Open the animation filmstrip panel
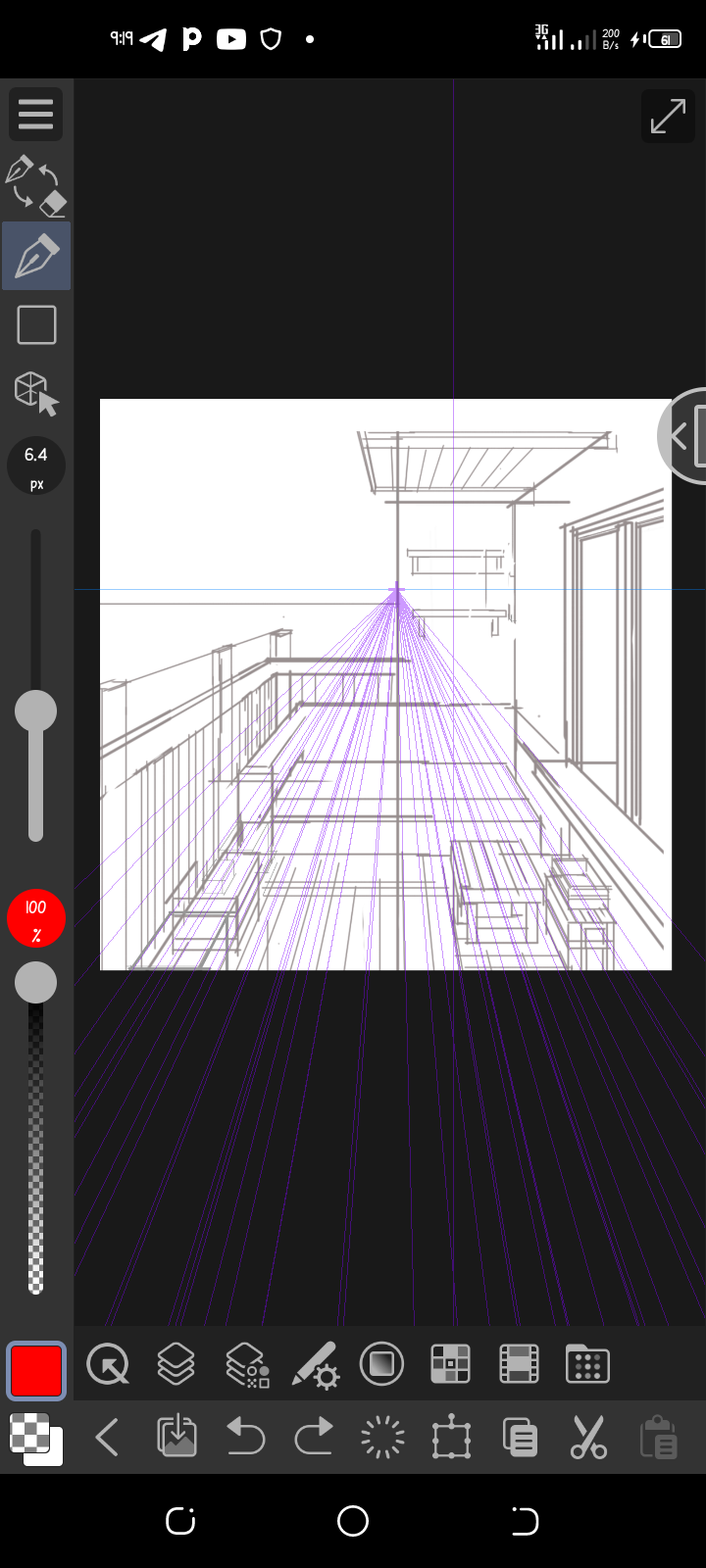706x1568 pixels. [519, 1364]
